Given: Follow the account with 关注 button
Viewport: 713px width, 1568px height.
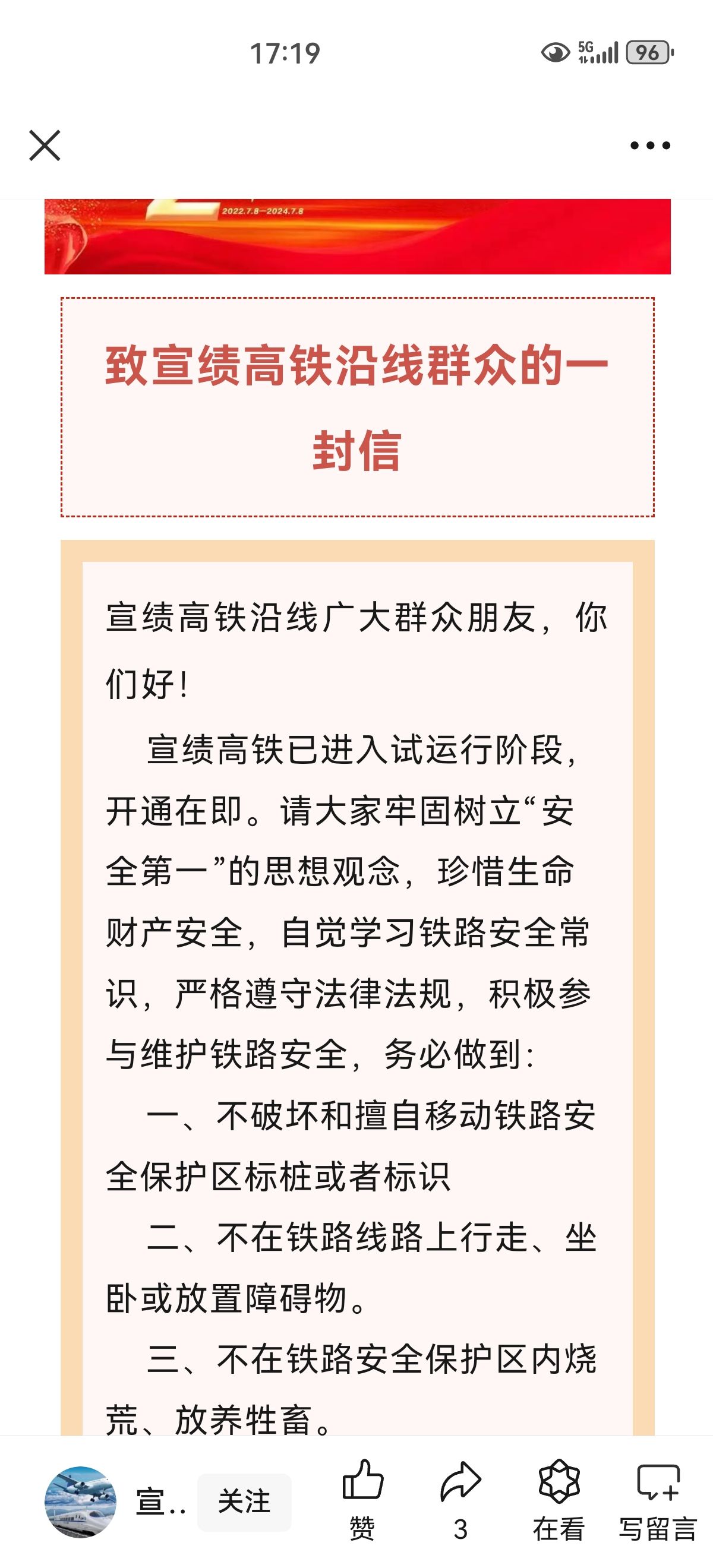Looking at the screenshot, I should tap(244, 1501).
